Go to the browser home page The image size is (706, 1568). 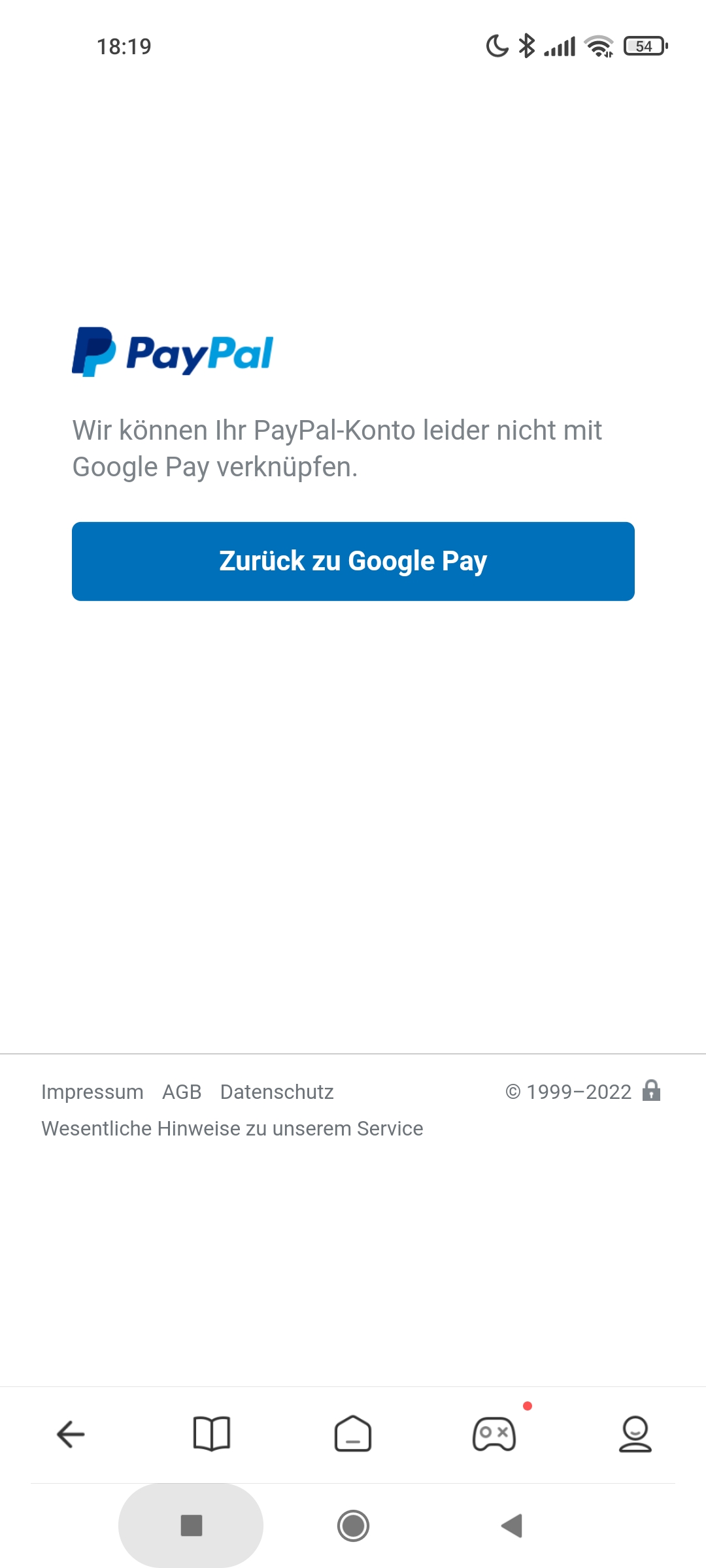click(353, 1434)
